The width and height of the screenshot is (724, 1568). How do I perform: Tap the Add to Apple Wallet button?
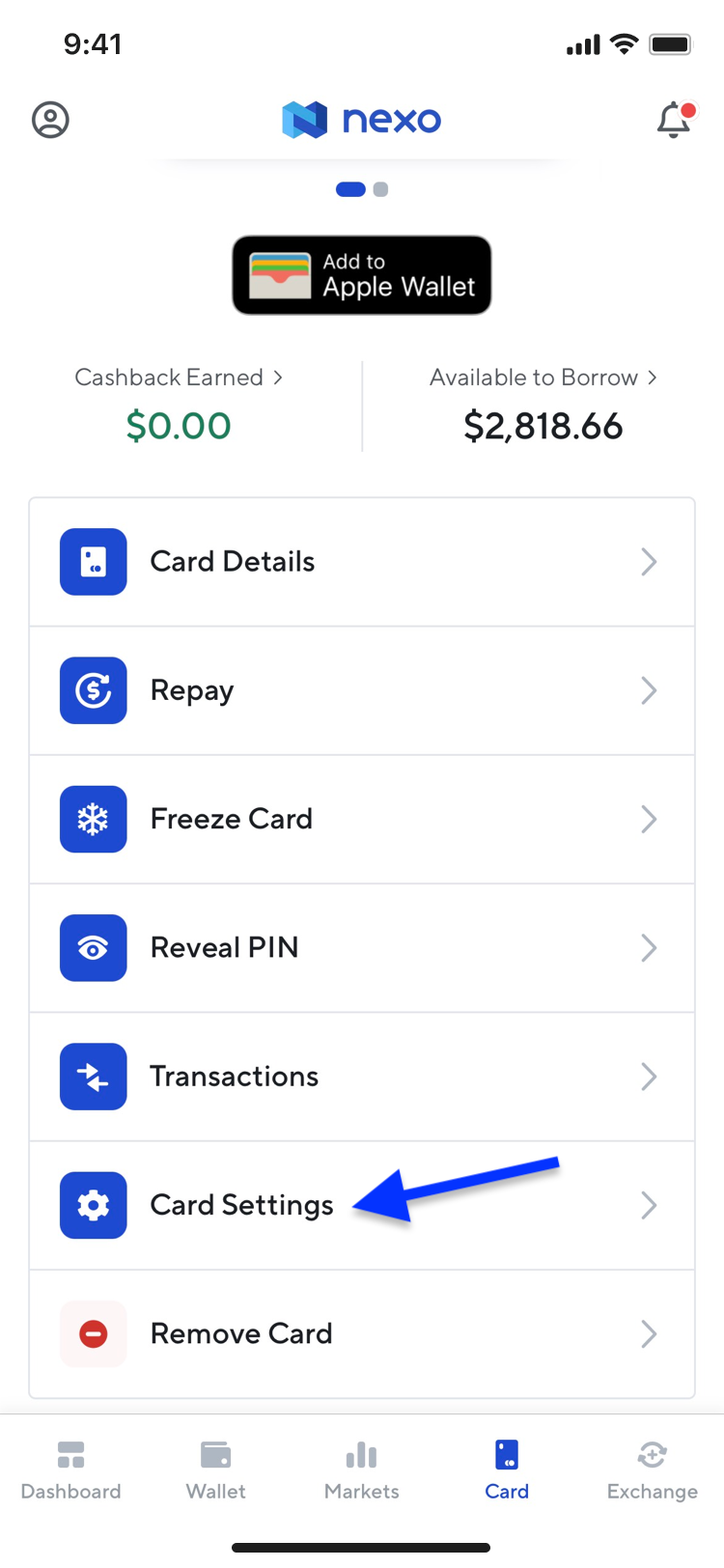click(x=361, y=274)
